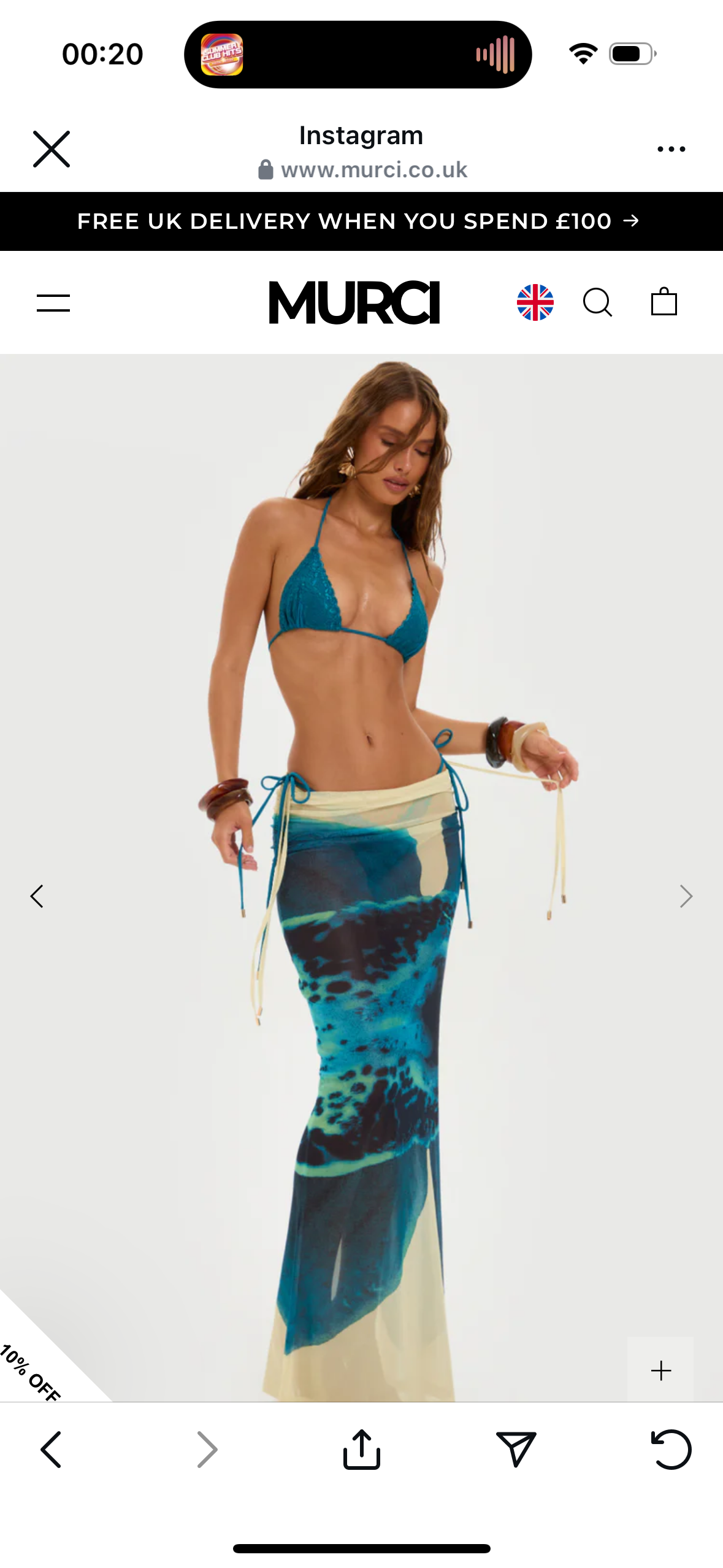Go to the MURCI homepage logo

coord(354,302)
